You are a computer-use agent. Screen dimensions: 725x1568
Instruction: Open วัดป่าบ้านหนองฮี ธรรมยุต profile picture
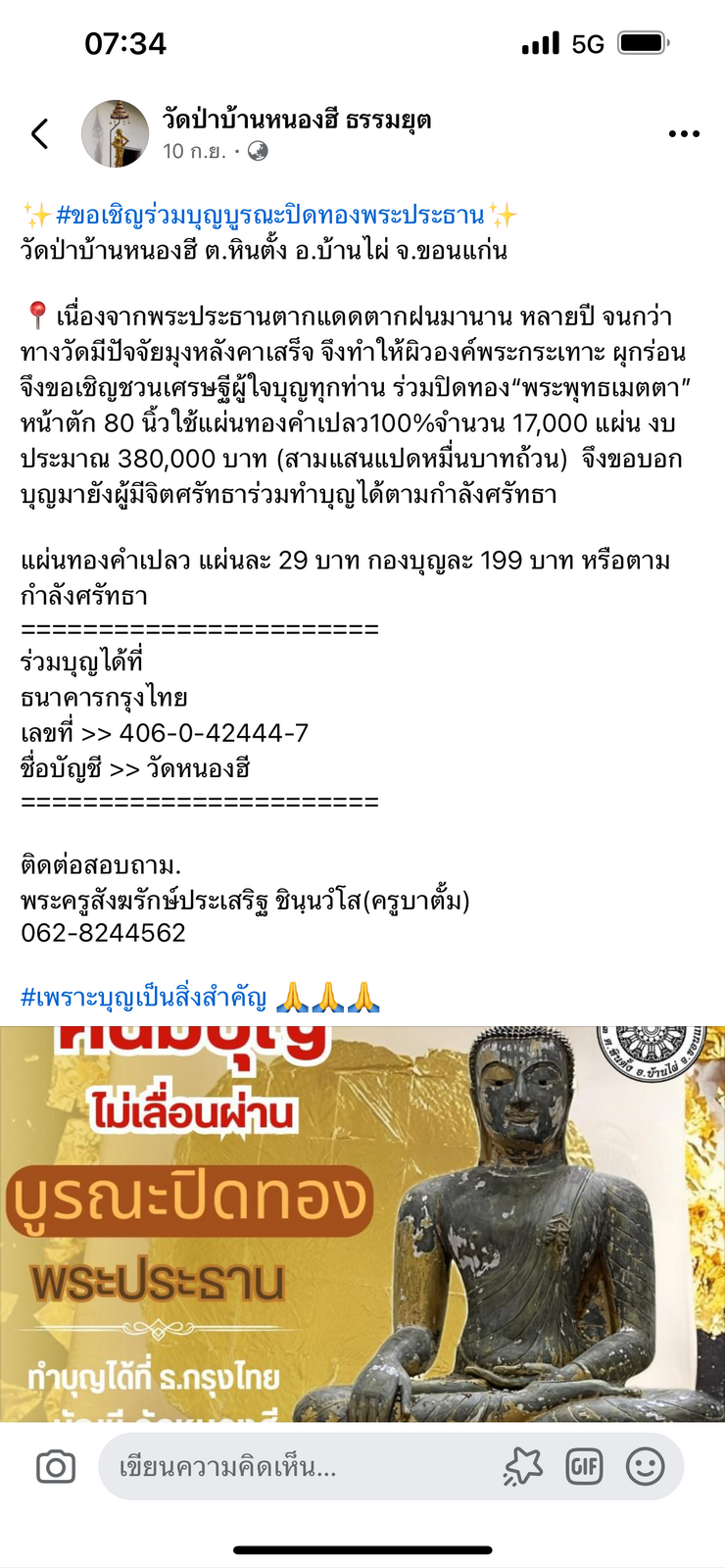pos(115,133)
